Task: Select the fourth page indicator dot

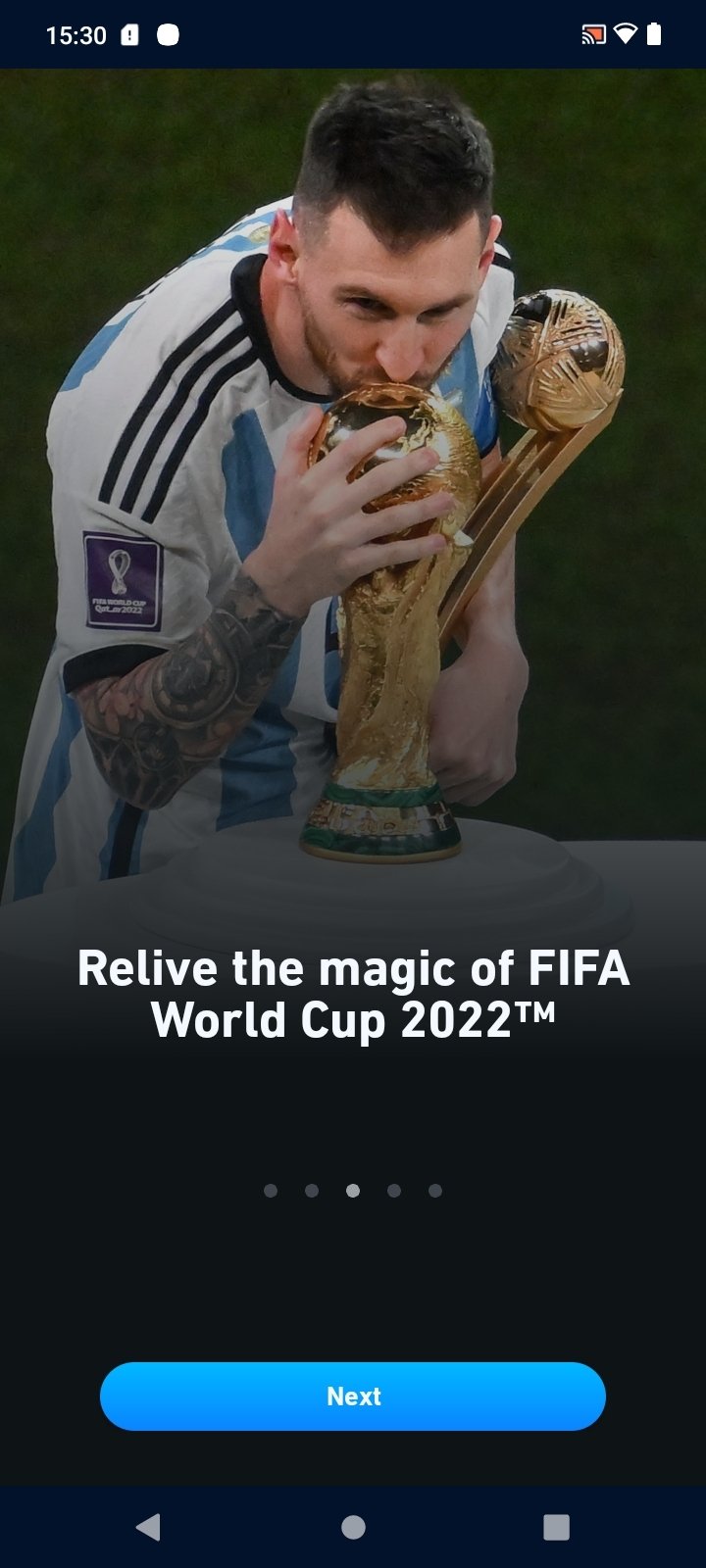Action: [394, 1191]
